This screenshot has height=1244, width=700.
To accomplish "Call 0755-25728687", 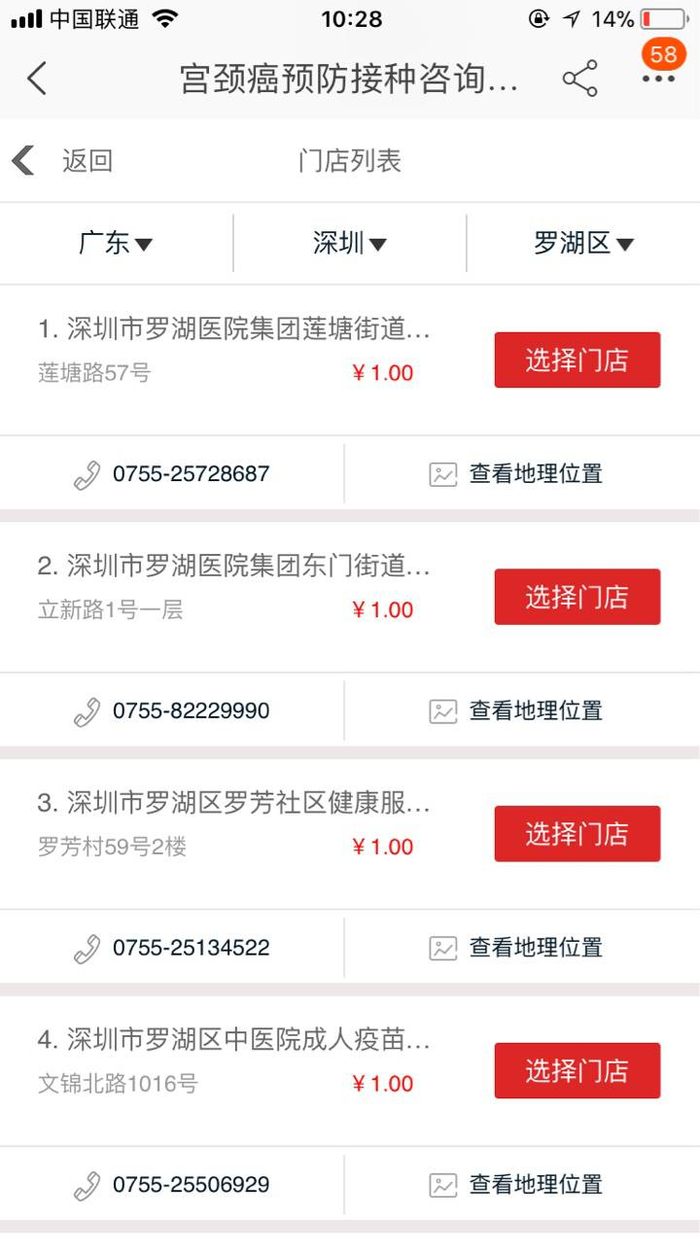I will click(x=172, y=474).
